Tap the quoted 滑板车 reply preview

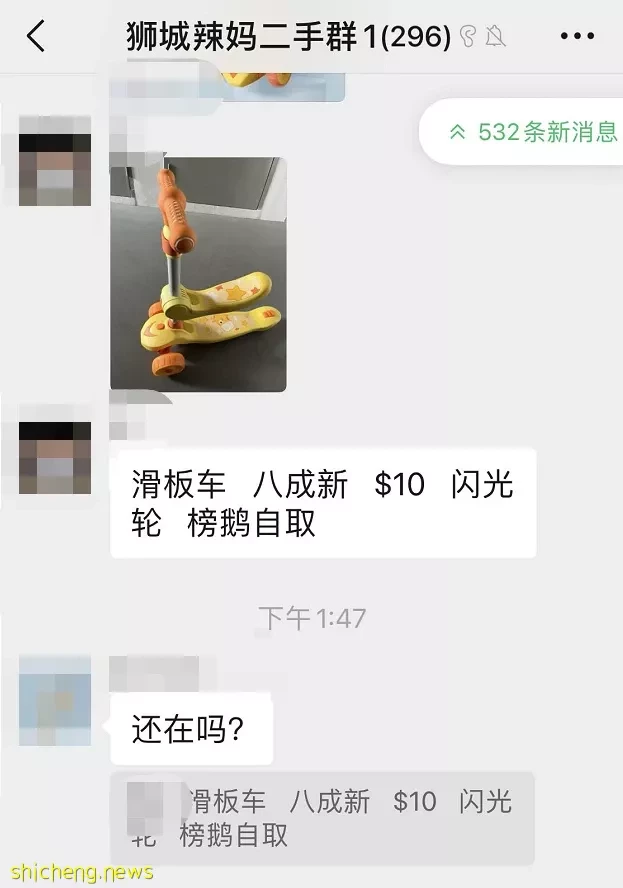pos(322,818)
